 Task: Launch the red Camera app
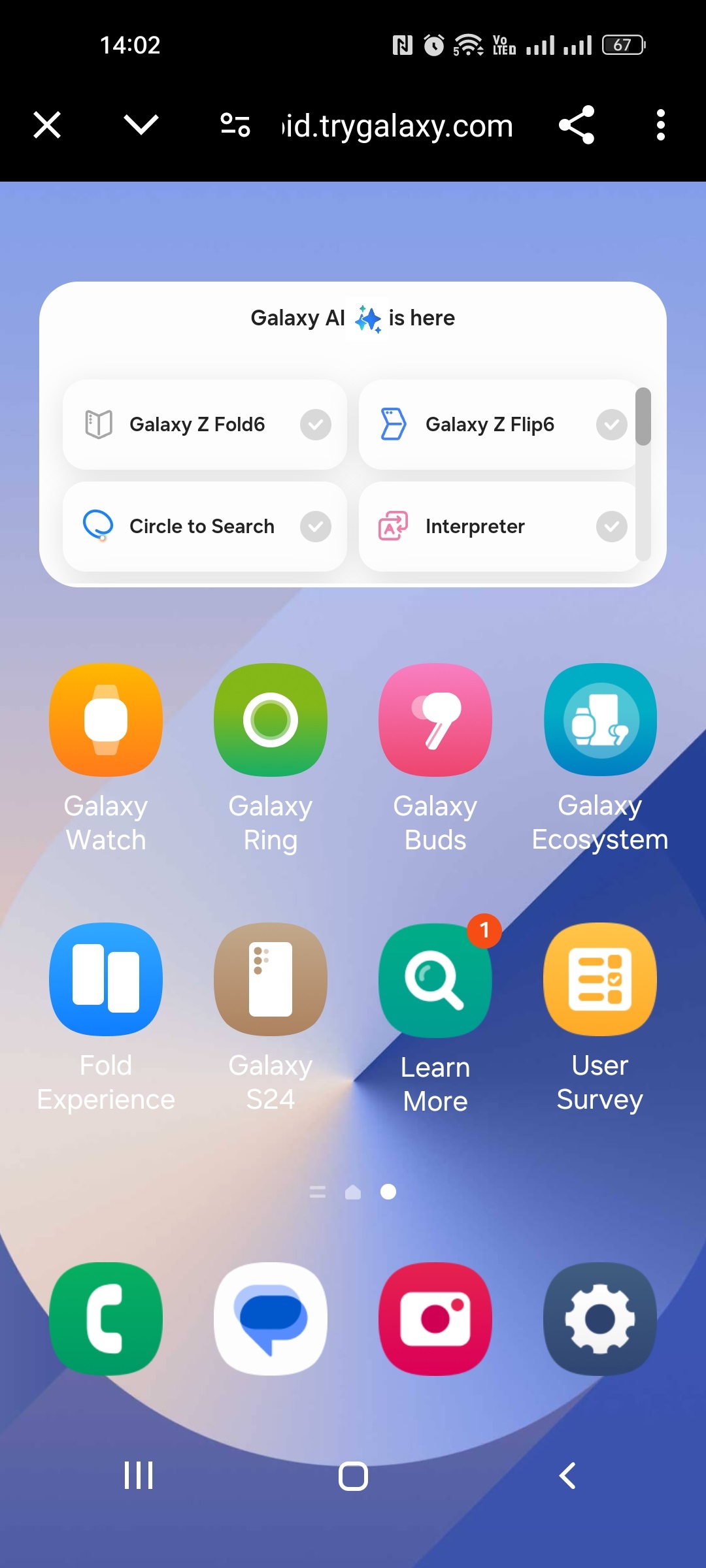[x=435, y=1318]
